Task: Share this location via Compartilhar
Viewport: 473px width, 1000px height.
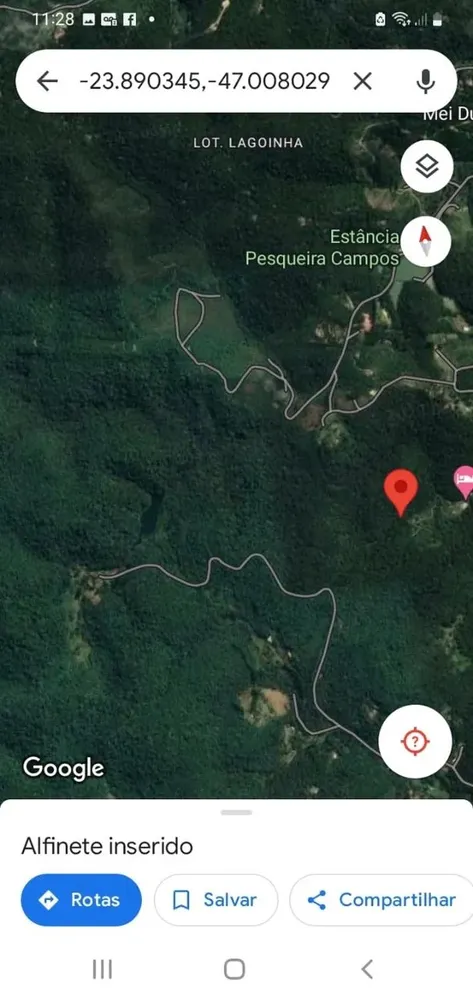Action: point(382,900)
